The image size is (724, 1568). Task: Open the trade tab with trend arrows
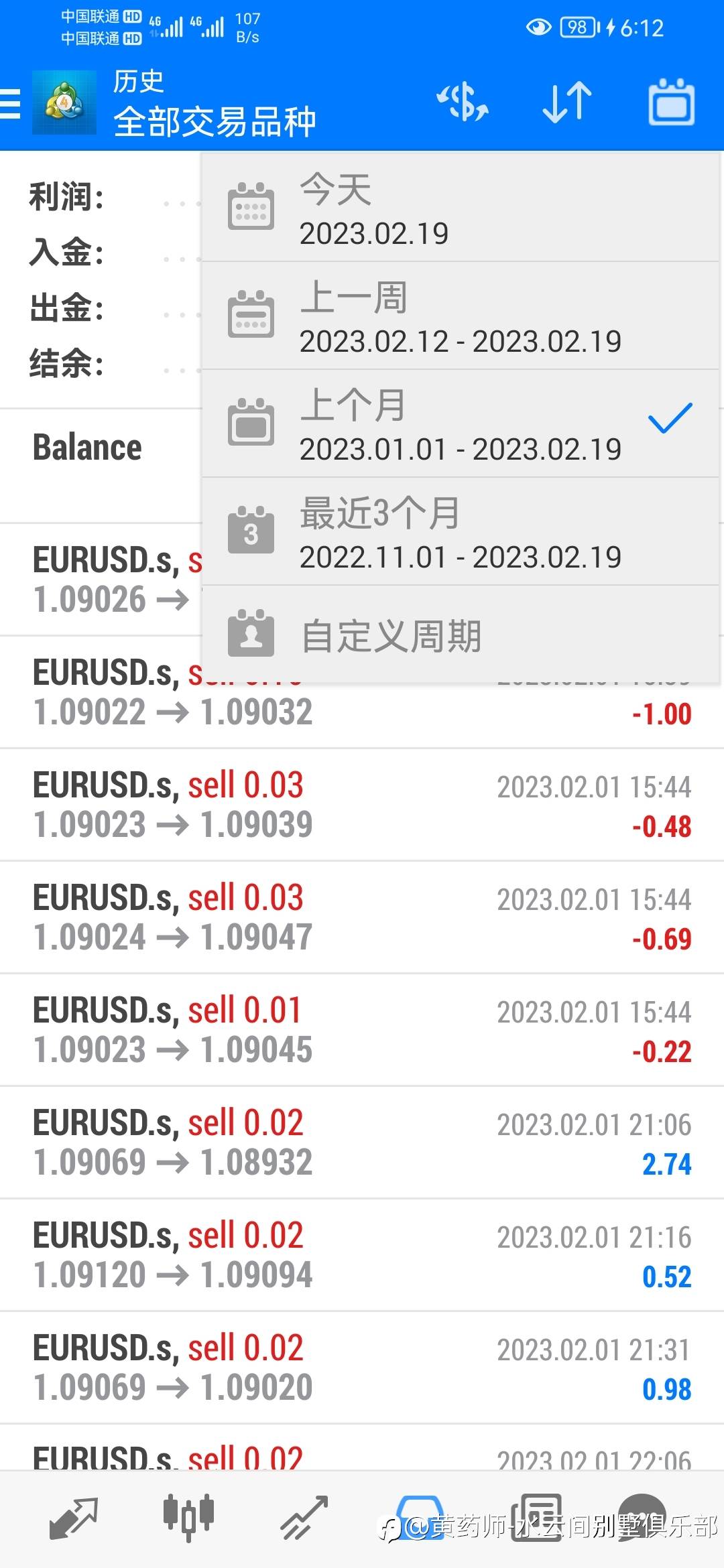(304, 1517)
